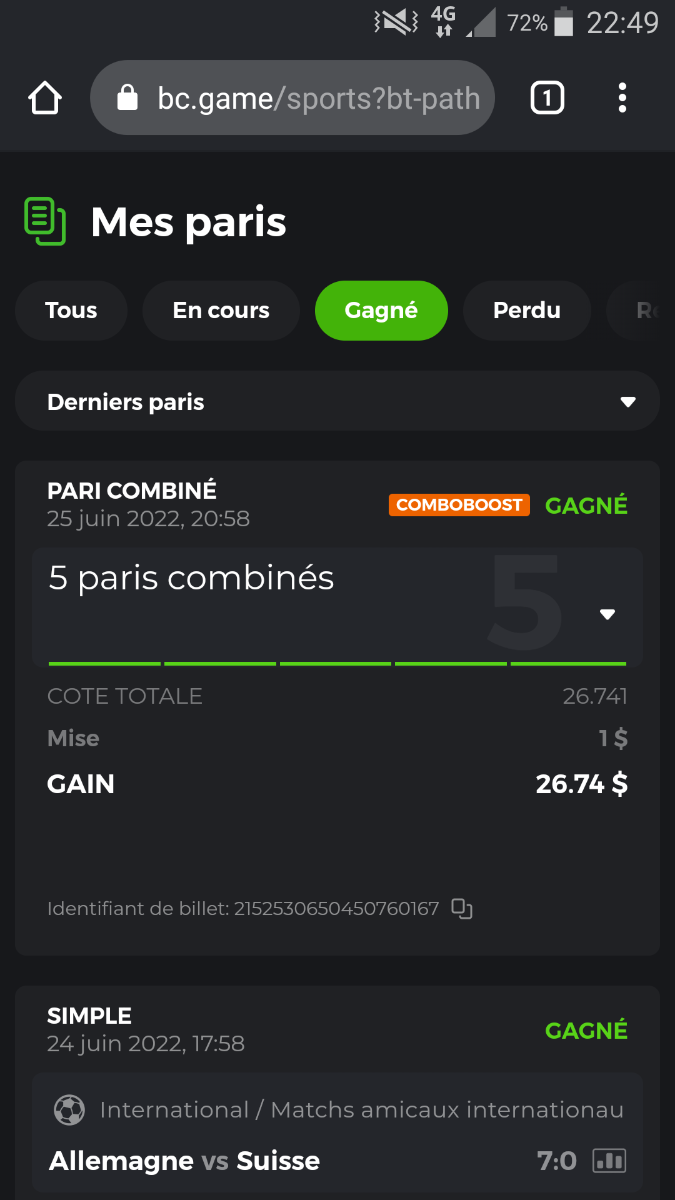The image size is (675, 1200).
Task: Expand the 5 paris combinés details
Action: (x=607, y=614)
